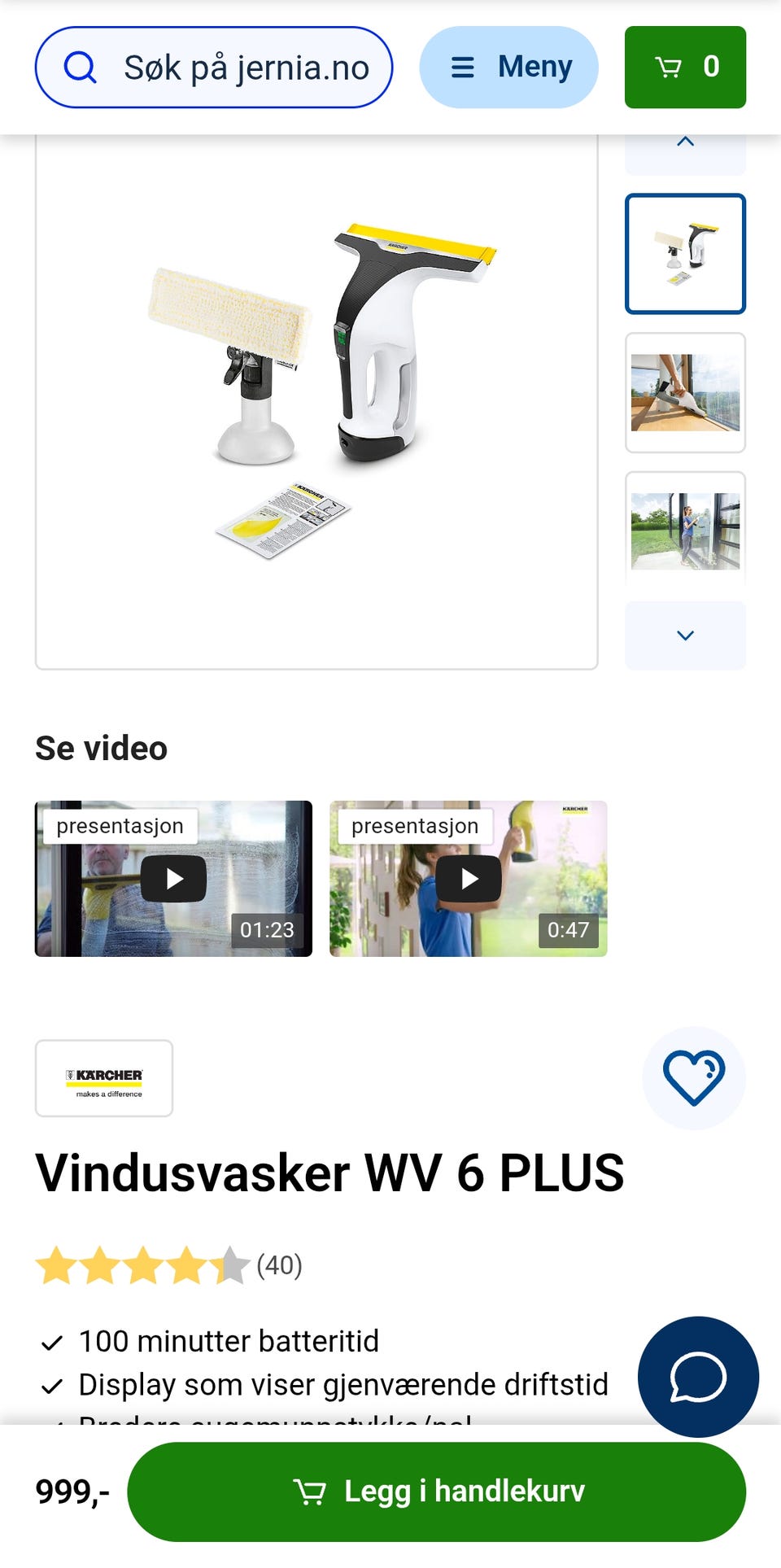The image size is (781, 1568).
Task: Play the 0:47 presentation video
Action: pos(468,878)
